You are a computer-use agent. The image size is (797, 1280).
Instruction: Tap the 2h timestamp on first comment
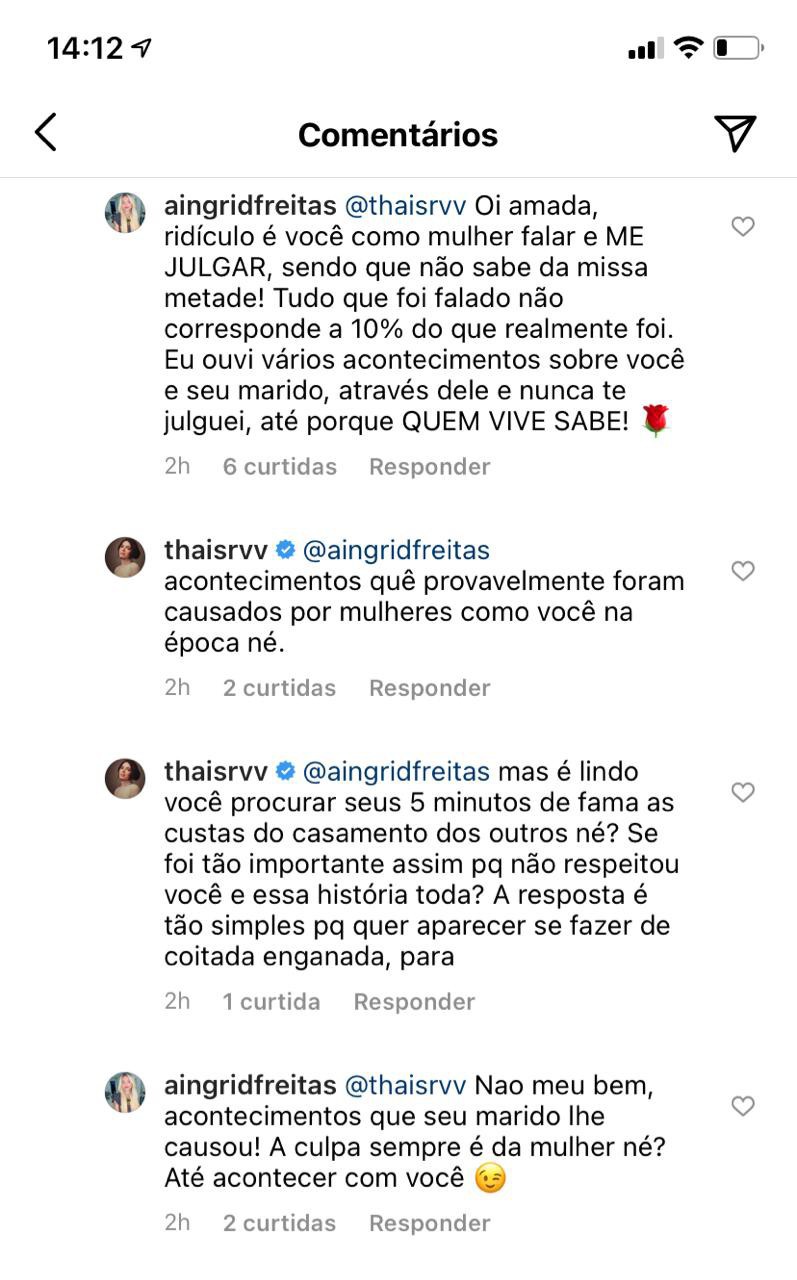(177, 466)
